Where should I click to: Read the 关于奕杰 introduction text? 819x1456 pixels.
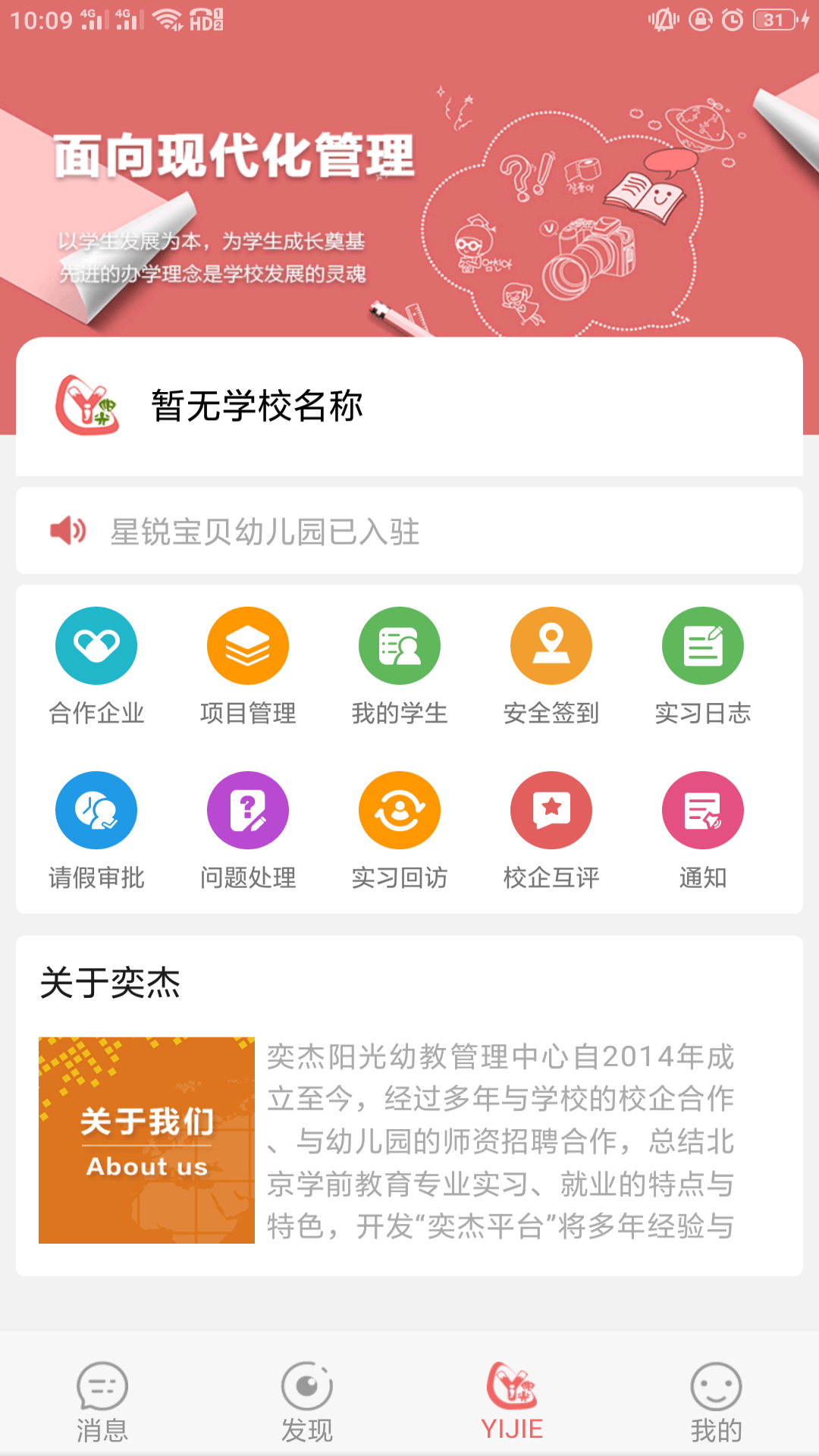500,1137
